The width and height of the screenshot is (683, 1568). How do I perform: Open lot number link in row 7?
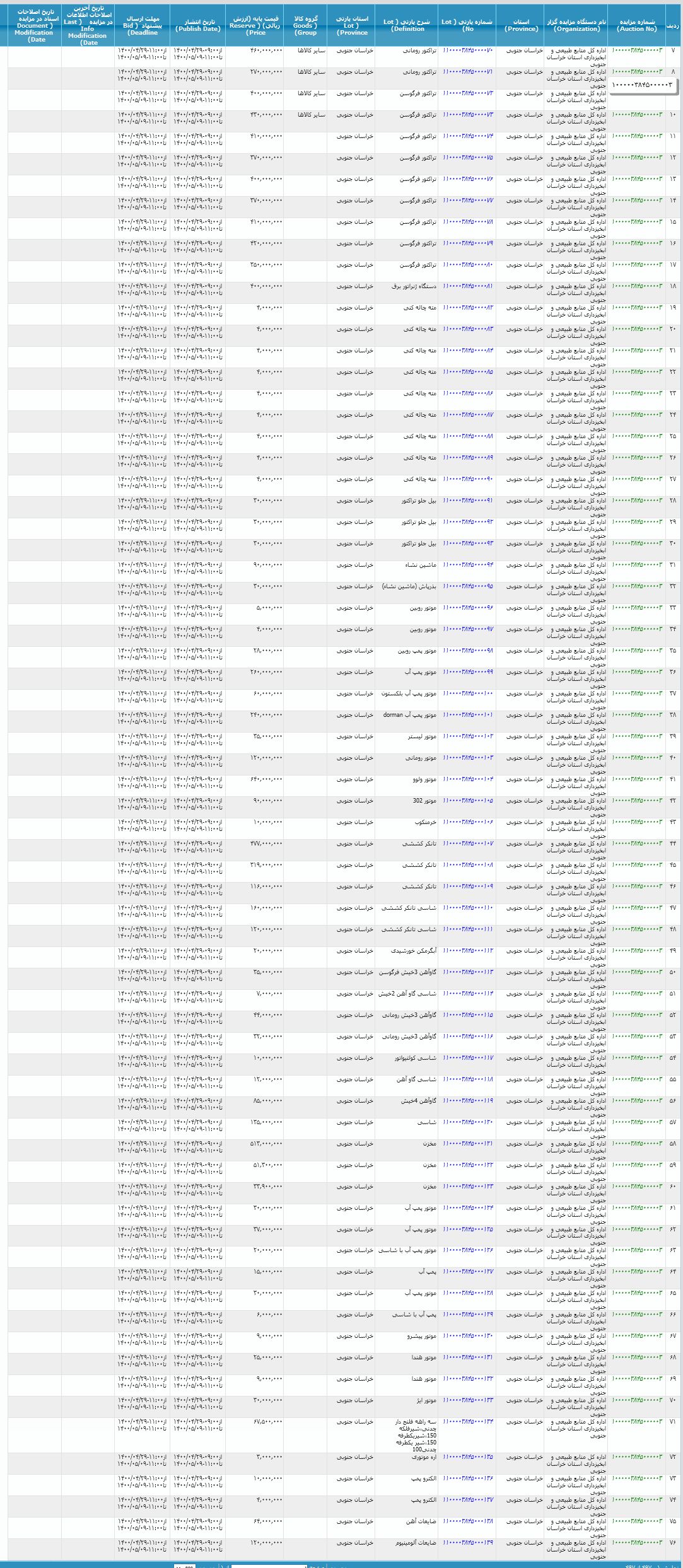pos(468,50)
